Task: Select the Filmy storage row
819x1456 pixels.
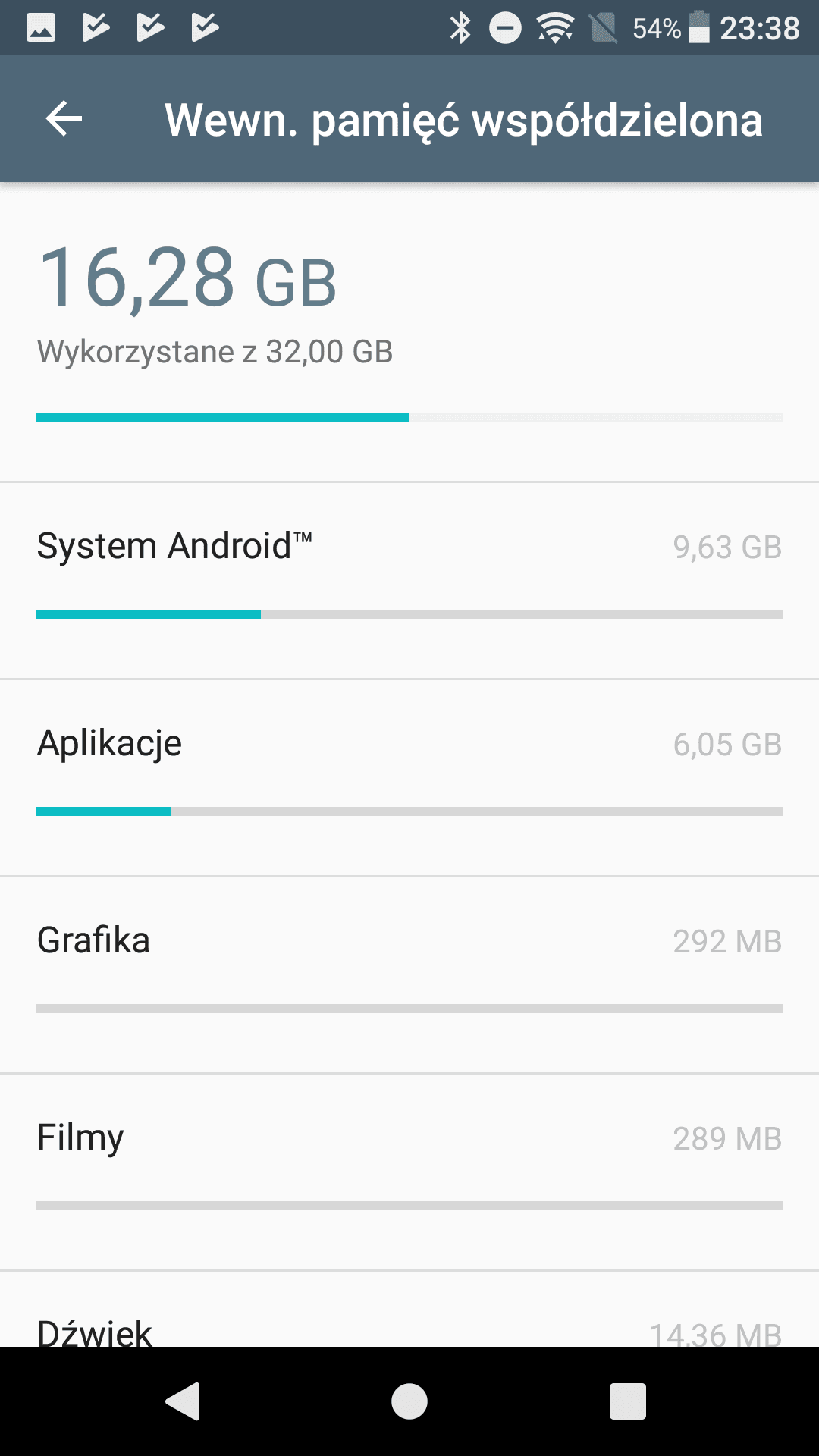Action: click(409, 1172)
